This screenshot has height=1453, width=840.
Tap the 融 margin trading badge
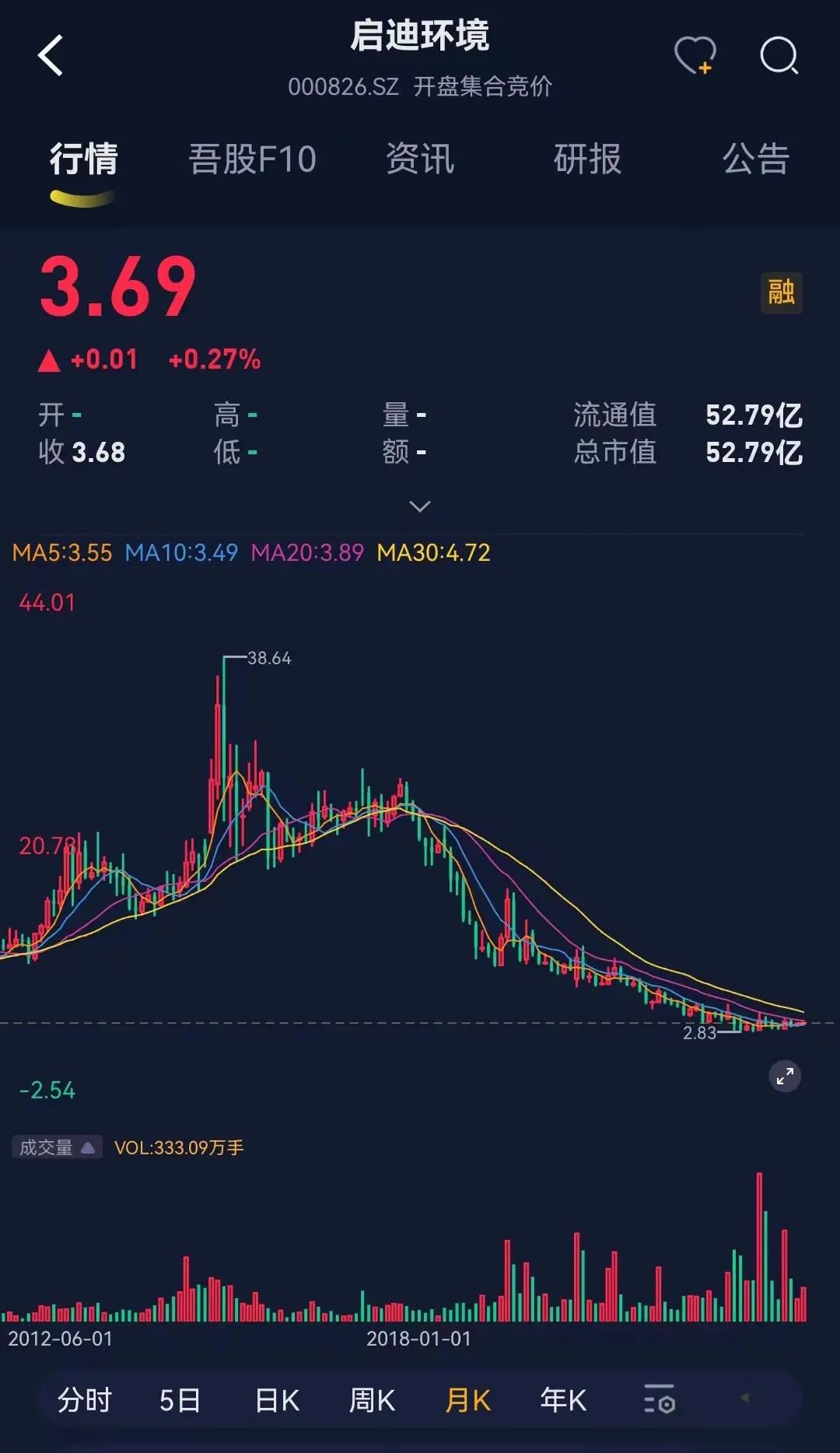(x=781, y=292)
